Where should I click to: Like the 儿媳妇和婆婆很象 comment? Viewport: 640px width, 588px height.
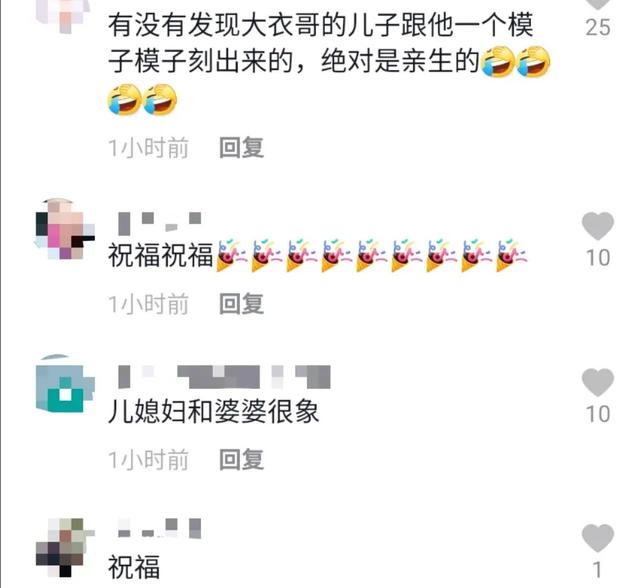(598, 382)
